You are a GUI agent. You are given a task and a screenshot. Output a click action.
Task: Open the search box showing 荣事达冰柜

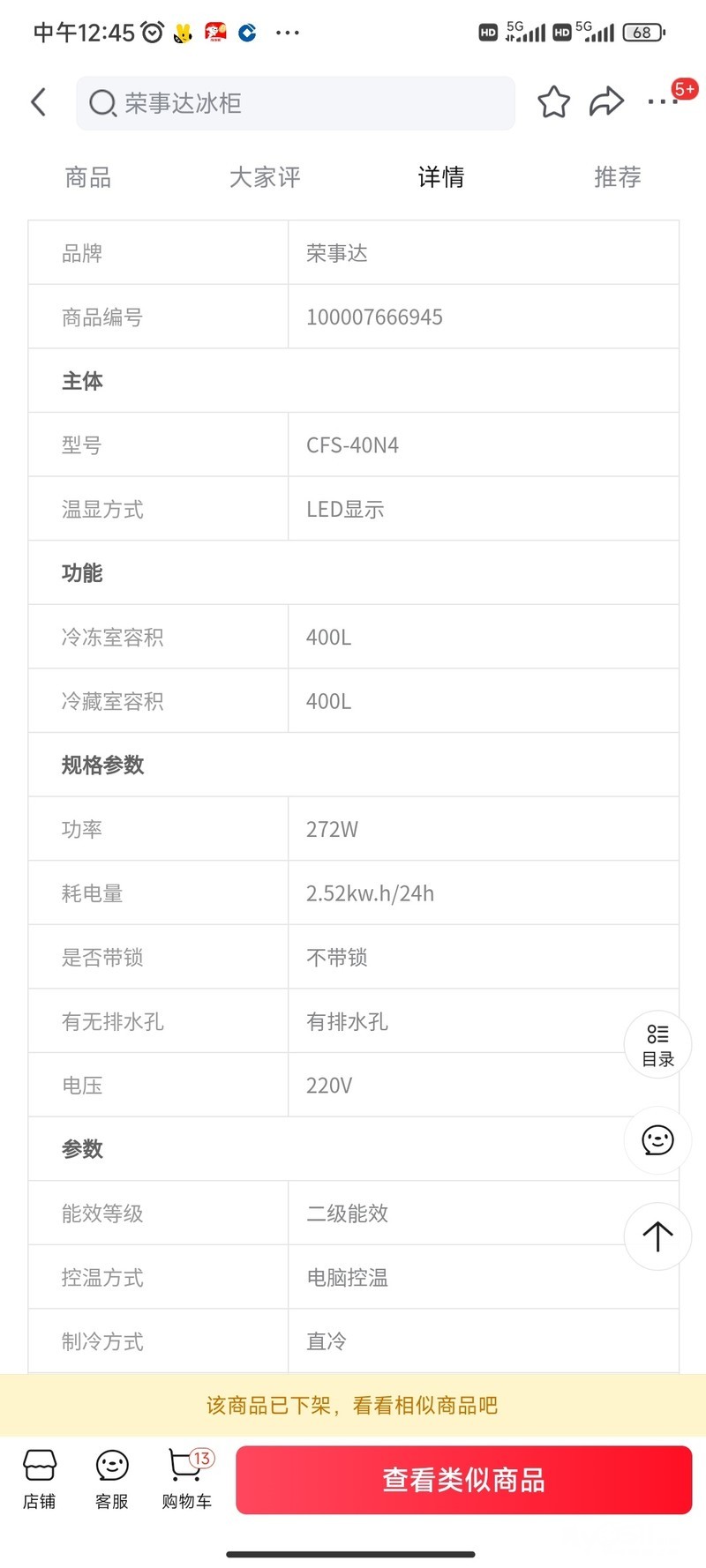pos(296,103)
